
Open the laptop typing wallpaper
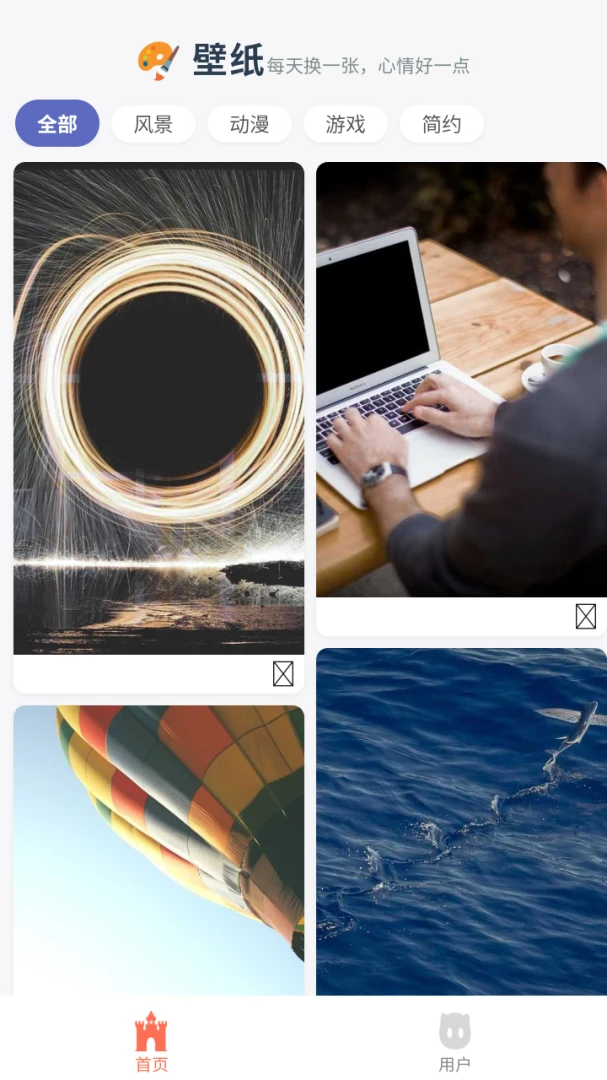coord(462,380)
